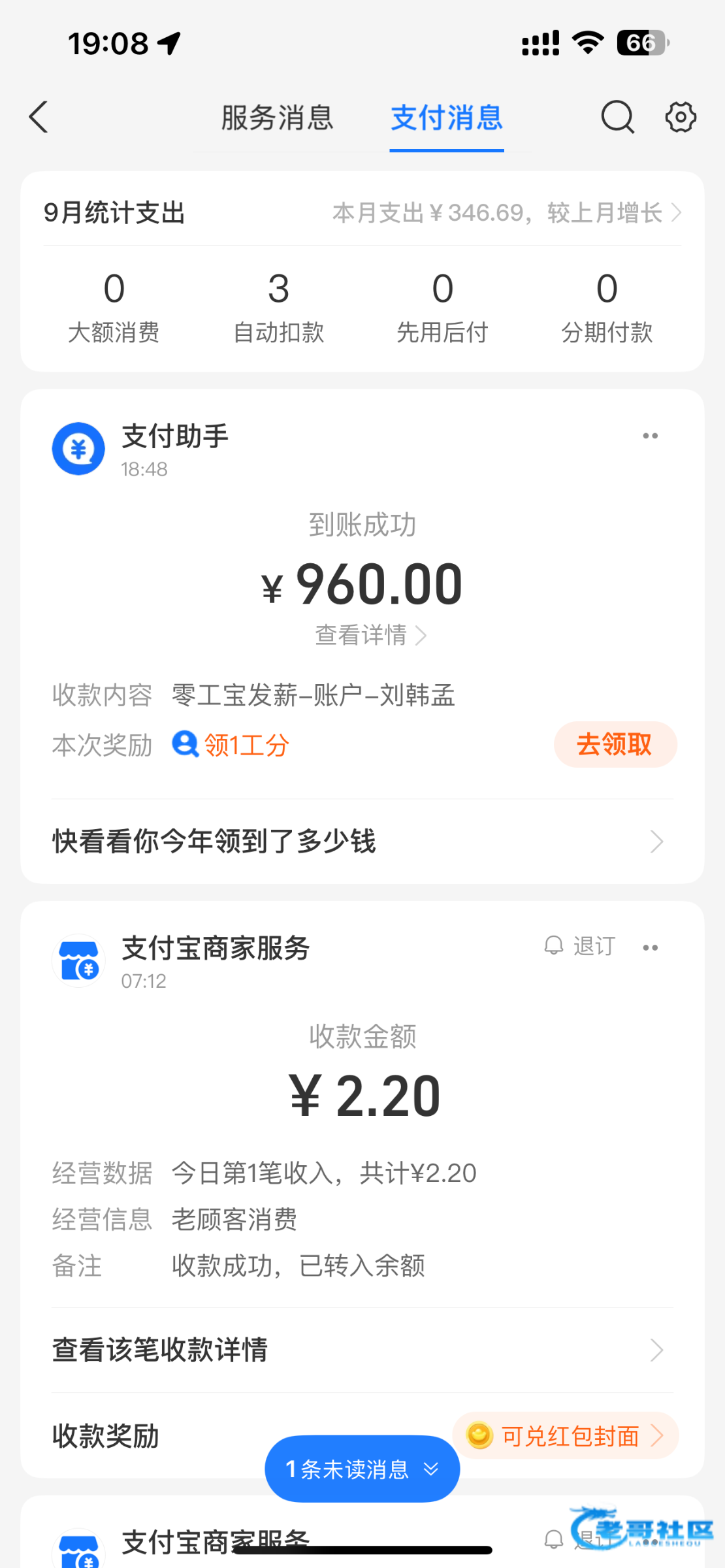Jump to the 1条未读消息
Viewport: 725px width, 1568px height.
point(362,1469)
